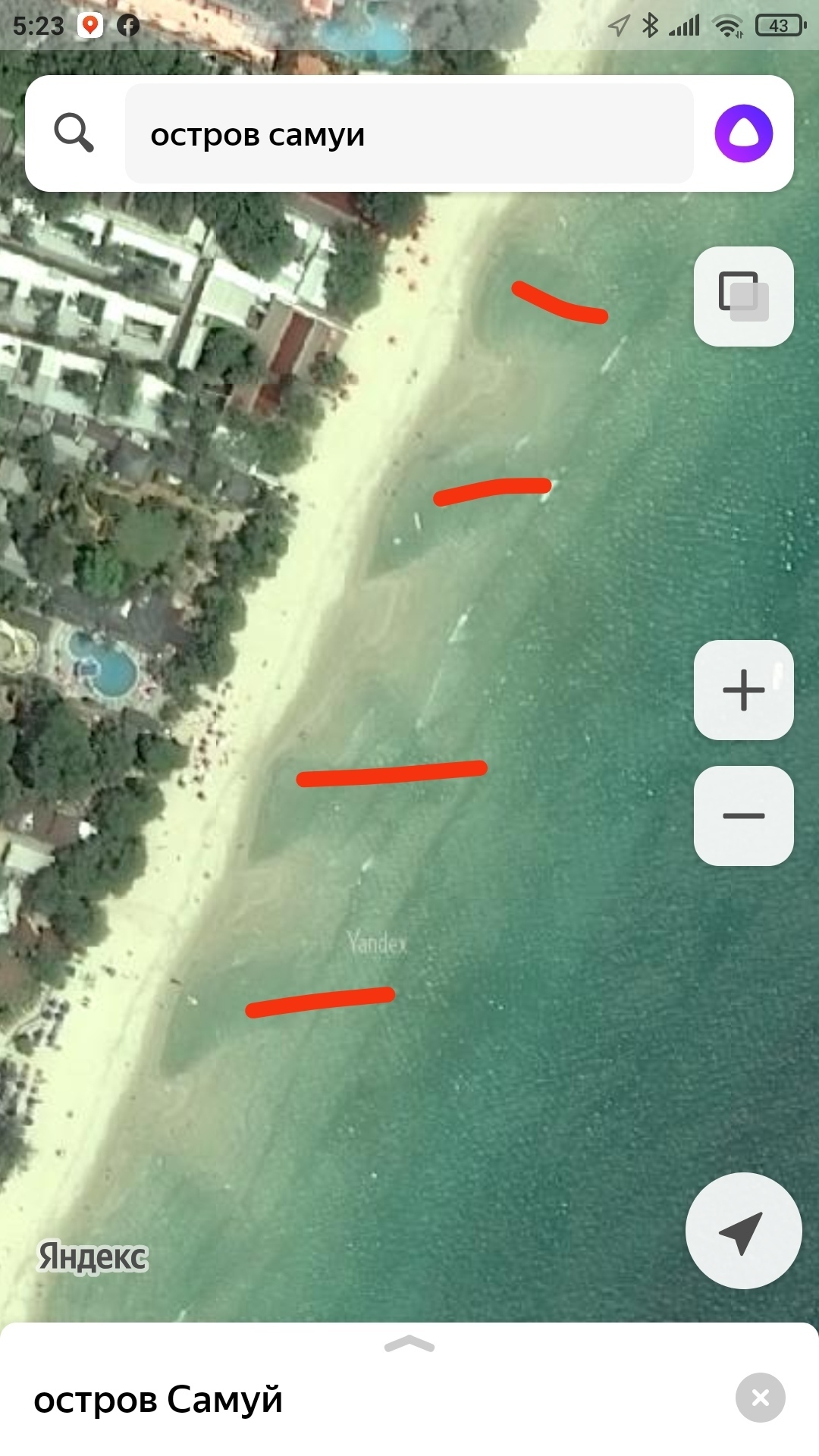819x1456 pixels.
Task: Tap the search field with 'остров самуи'
Action: click(x=409, y=134)
